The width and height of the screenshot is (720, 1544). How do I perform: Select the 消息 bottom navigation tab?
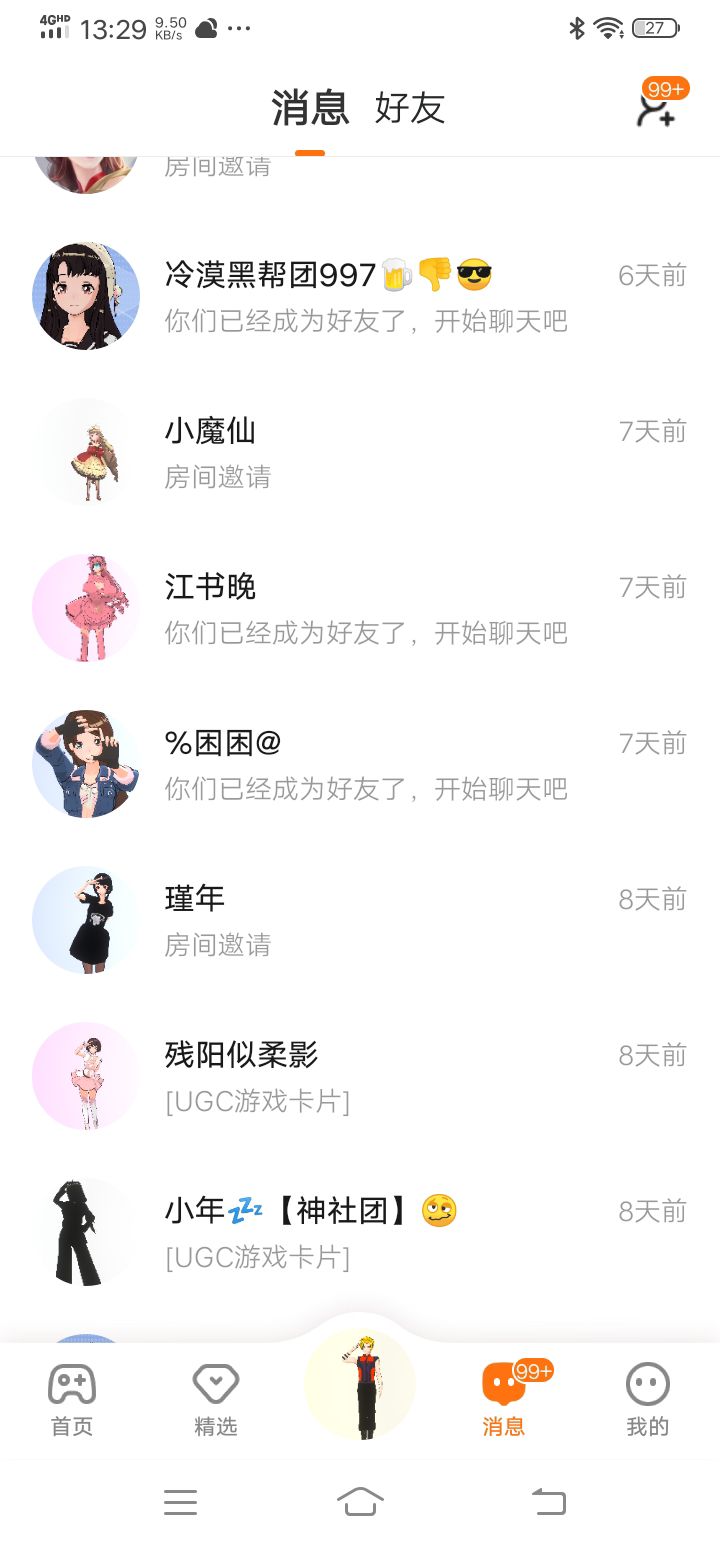point(504,1399)
